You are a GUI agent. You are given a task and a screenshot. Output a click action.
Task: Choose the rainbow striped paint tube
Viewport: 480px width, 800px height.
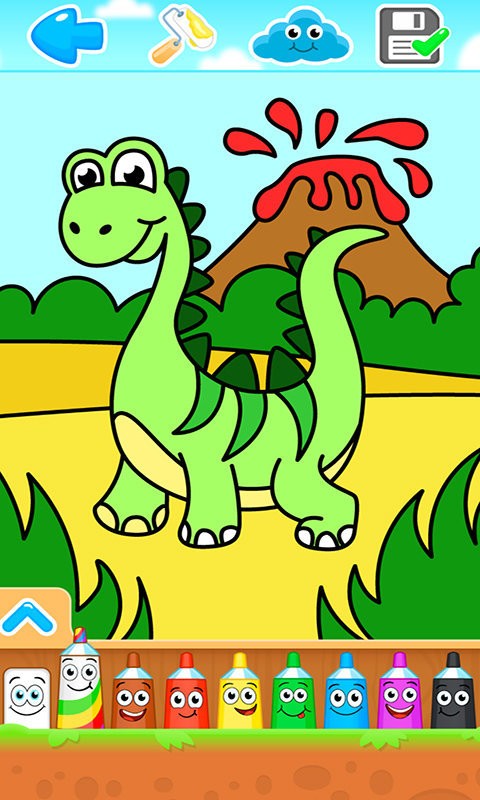pyautogui.click(x=80, y=679)
